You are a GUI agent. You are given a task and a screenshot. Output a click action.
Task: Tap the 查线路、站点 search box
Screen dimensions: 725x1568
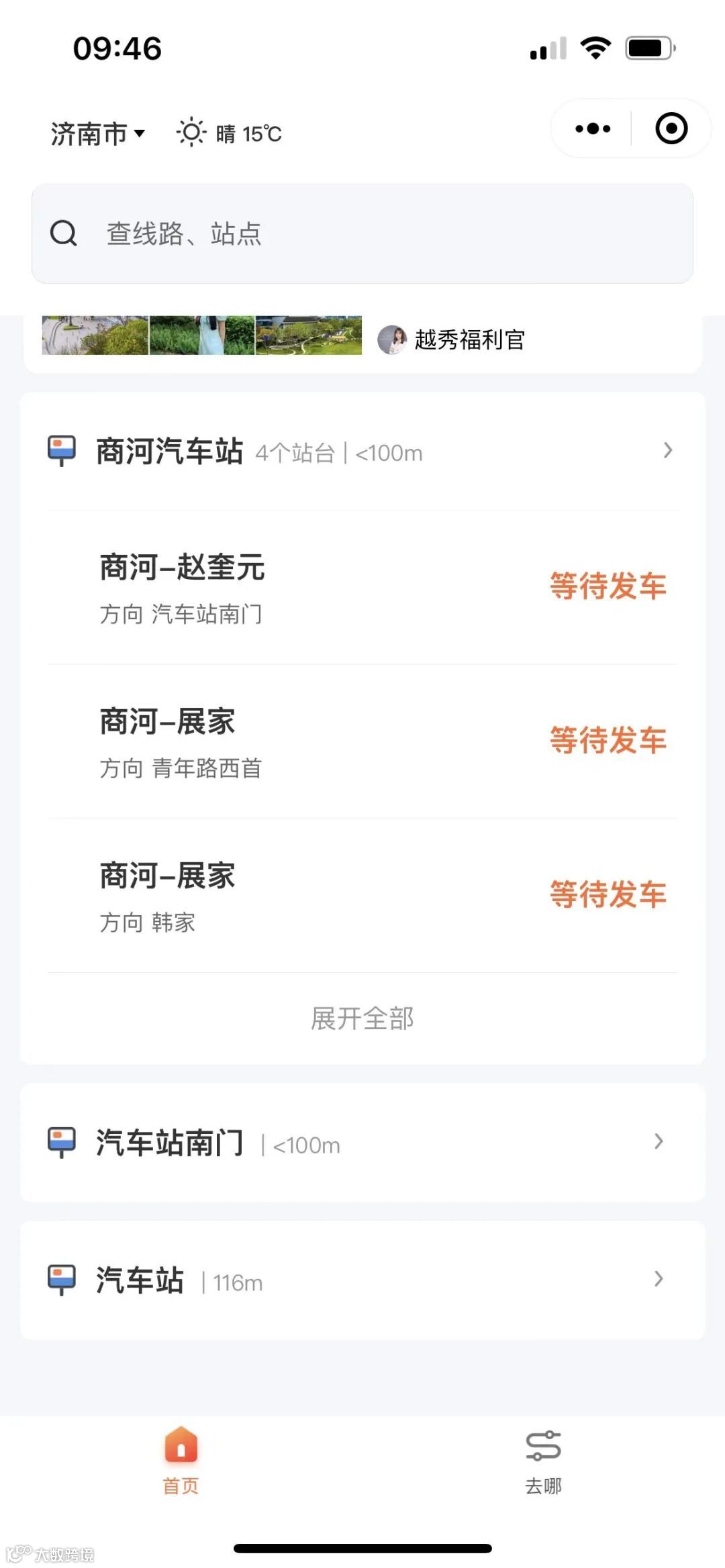click(362, 233)
